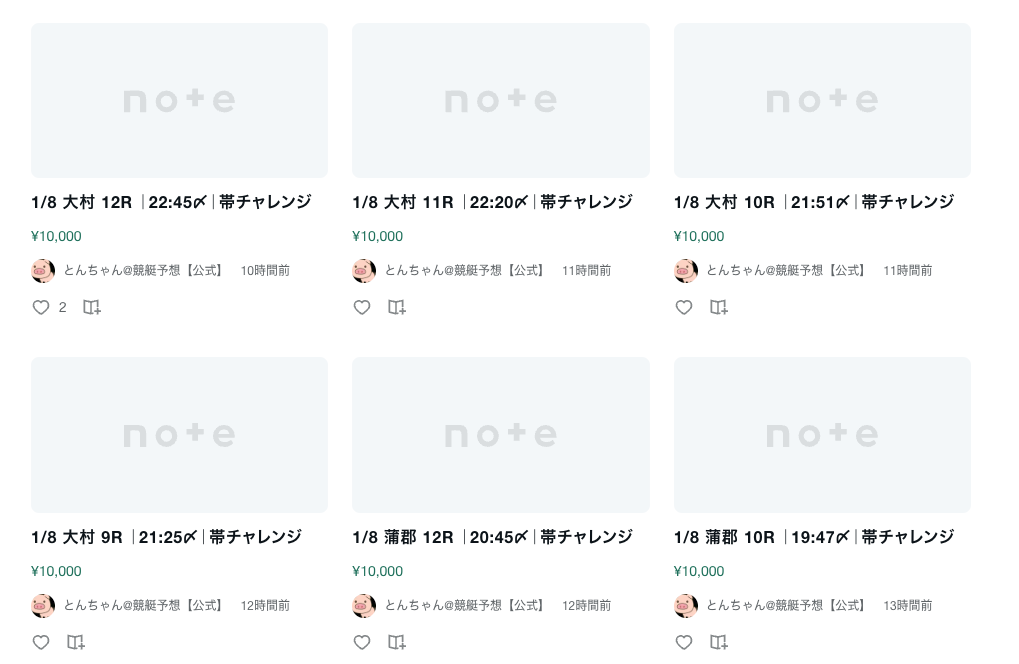Screen dimensions: 1019x664
Task: Add 蒲郡 12R post to magazine
Action: [397, 642]
